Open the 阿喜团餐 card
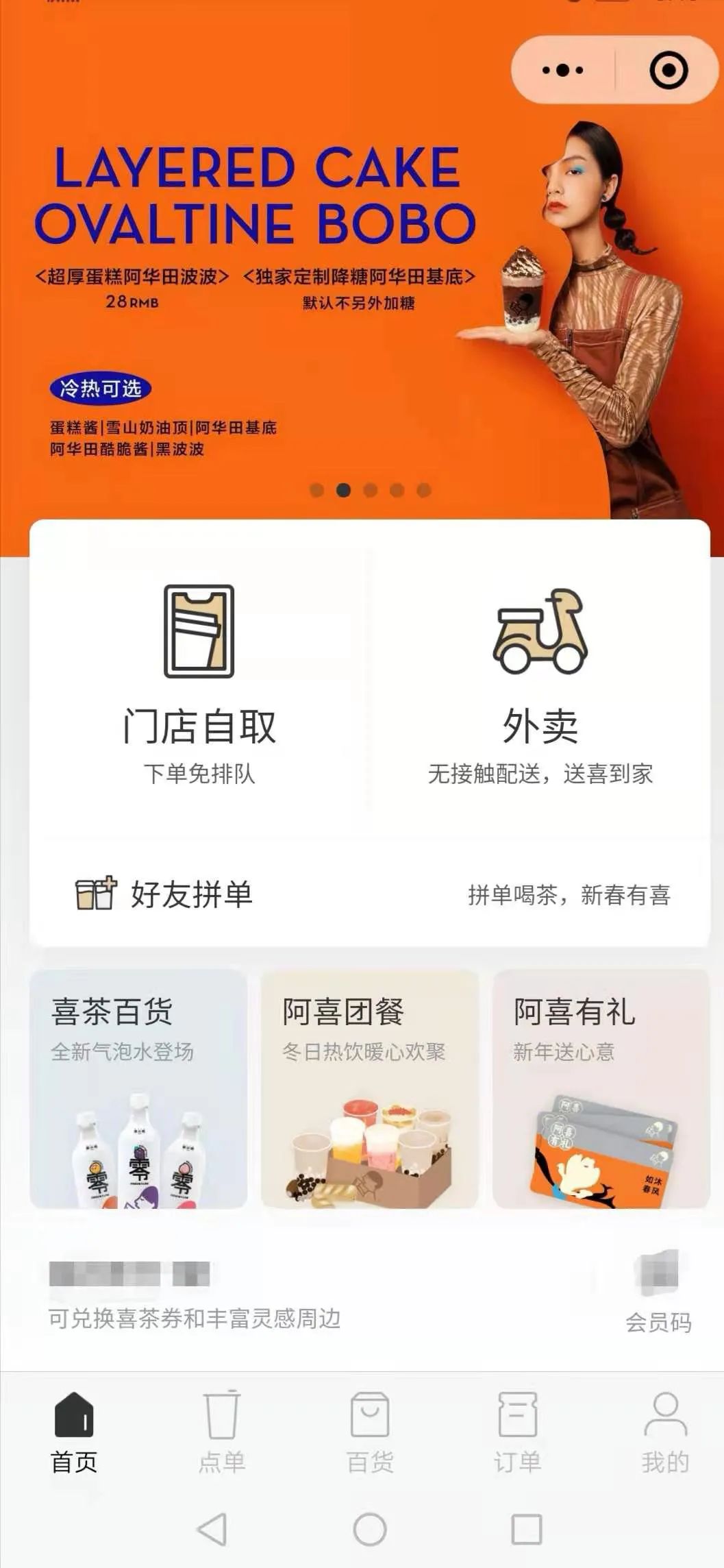 [x=369, y=1089]
